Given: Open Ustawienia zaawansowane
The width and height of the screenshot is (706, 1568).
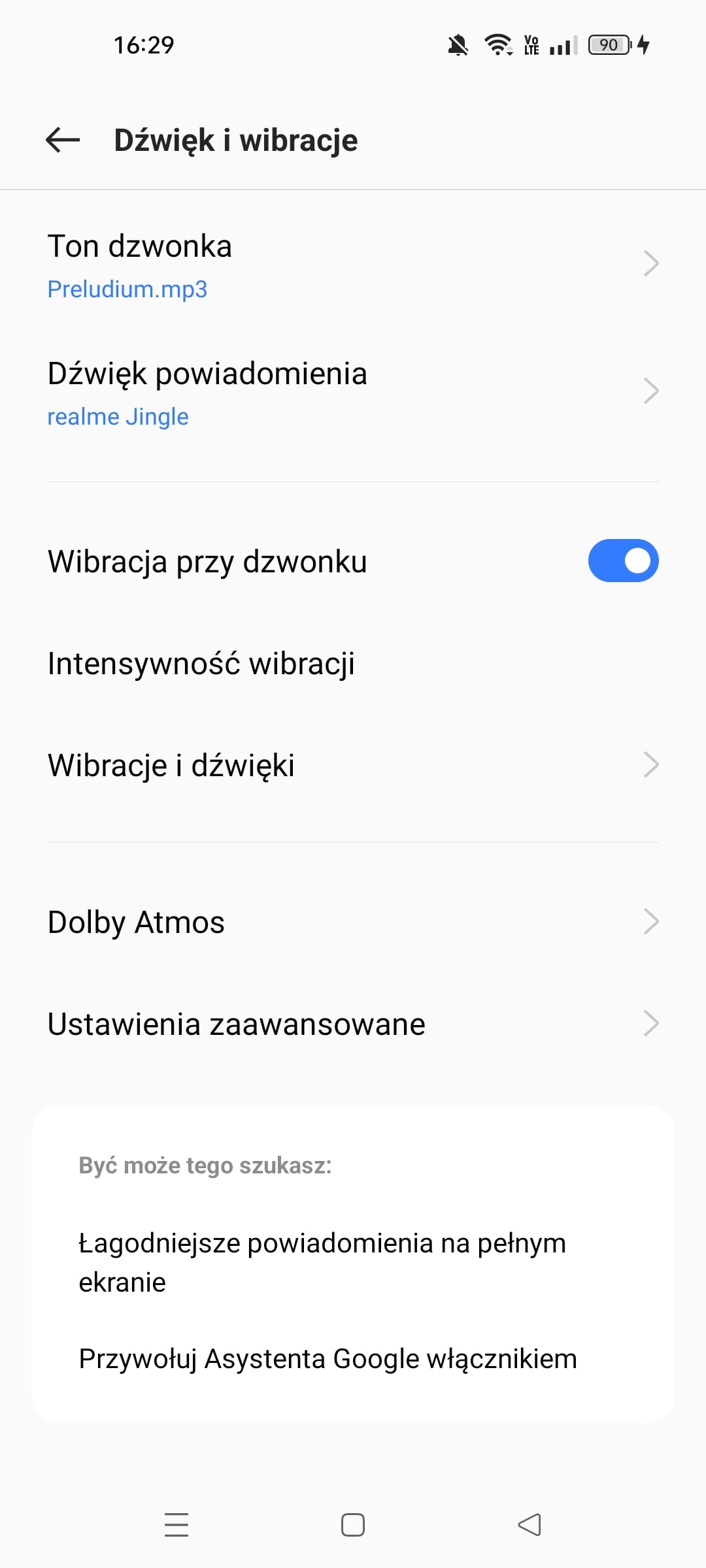Looking at the screenshot, I should coord(353,1024).
